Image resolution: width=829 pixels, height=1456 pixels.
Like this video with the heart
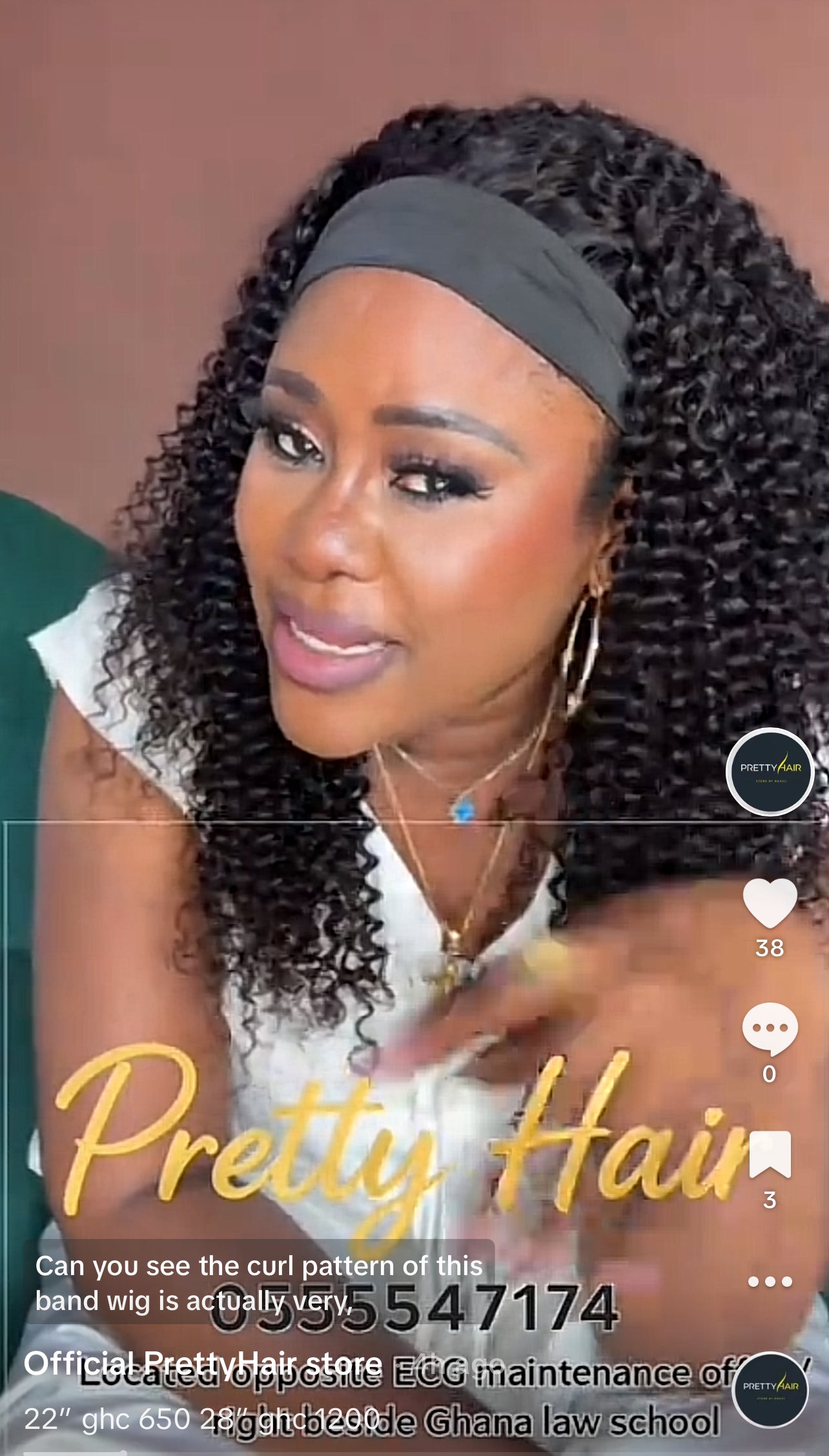770,903
